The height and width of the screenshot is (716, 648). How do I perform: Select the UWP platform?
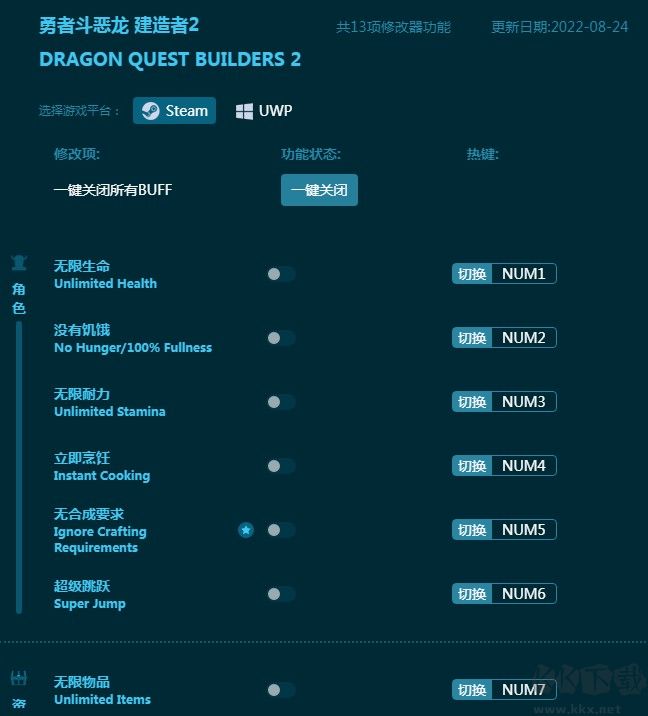coord(264,111)
